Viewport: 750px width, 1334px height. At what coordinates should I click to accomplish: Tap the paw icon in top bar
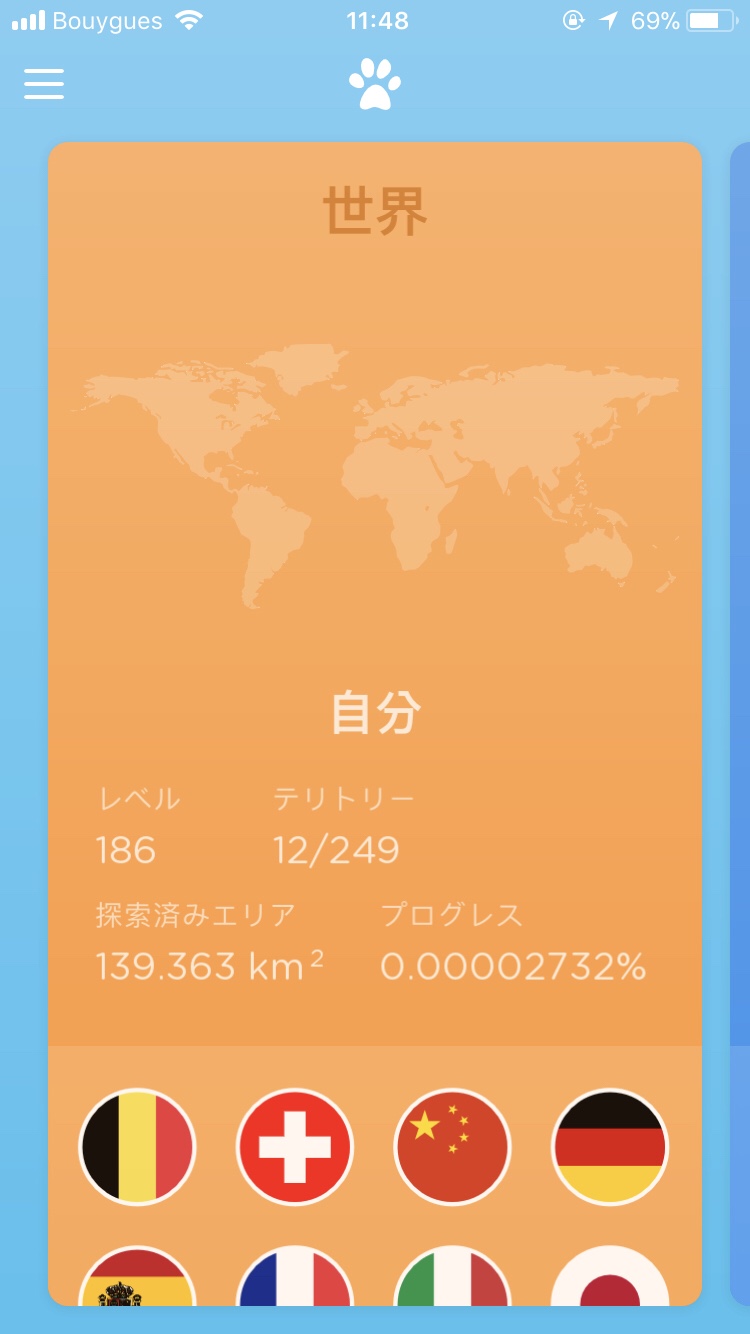pos(375,84)
